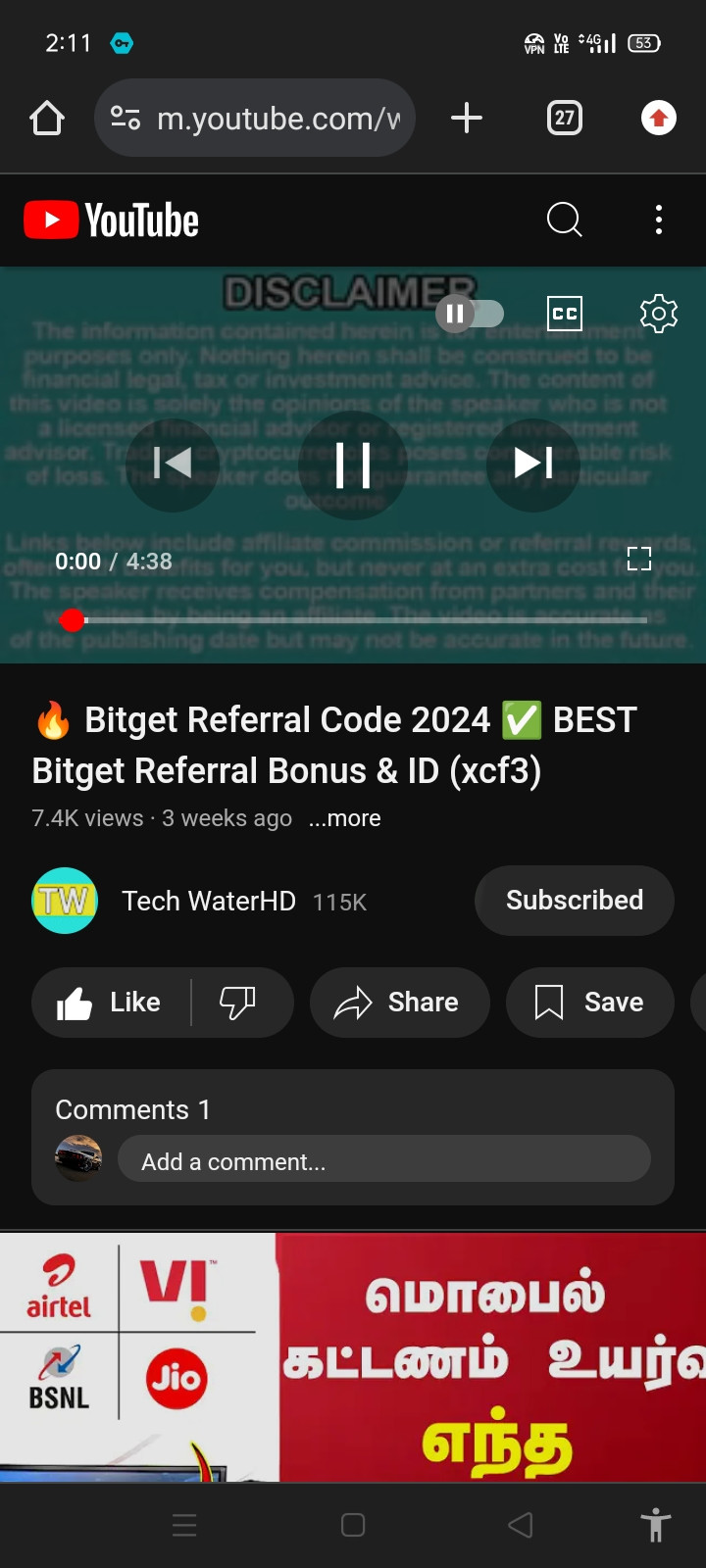
Task: Open YouTube search
Action: click(x=564, y=220)
